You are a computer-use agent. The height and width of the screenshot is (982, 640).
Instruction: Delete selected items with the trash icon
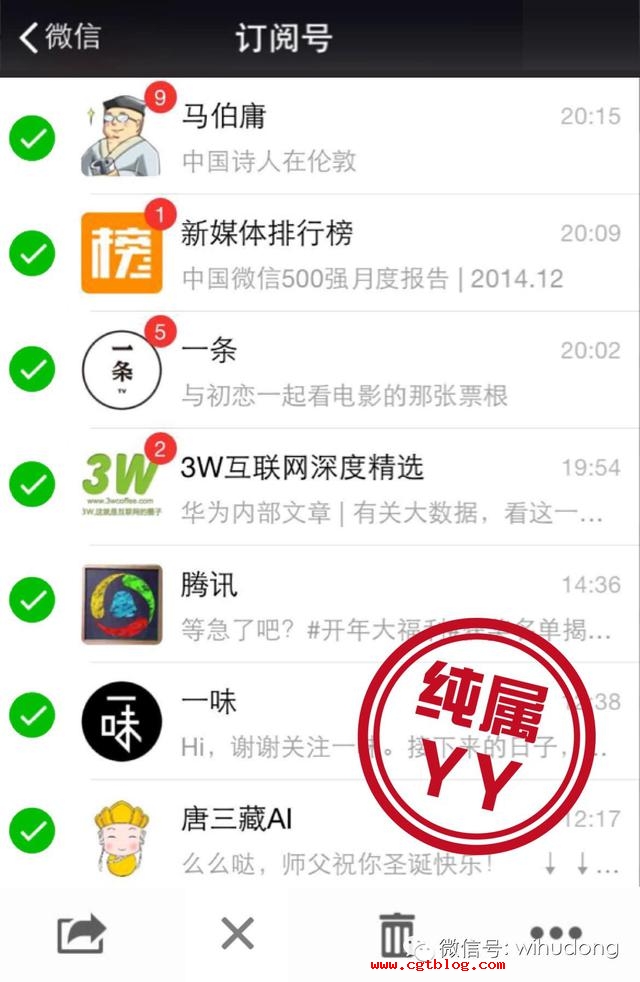(x=396, y=935)
